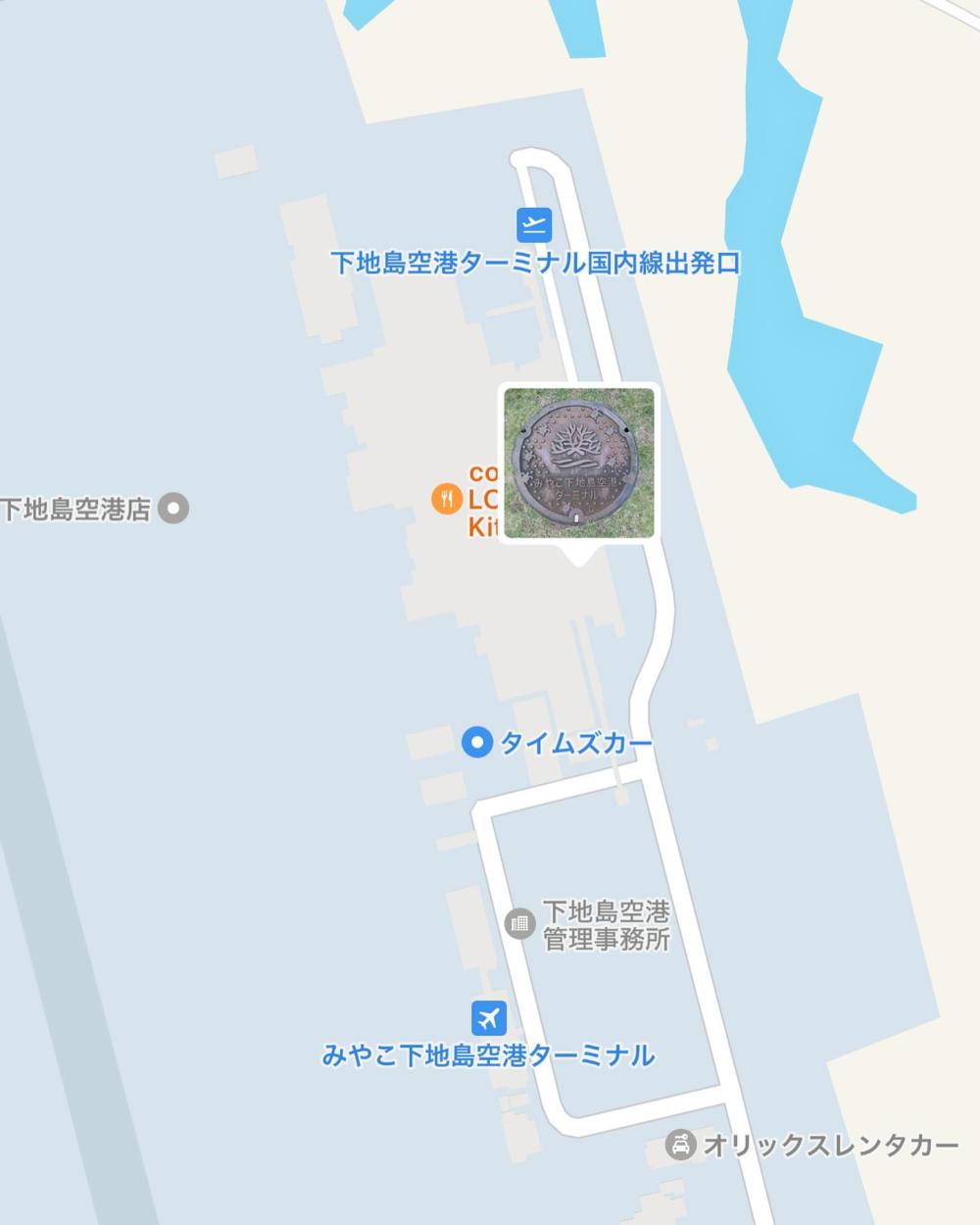
Task: Tap the タイムズカー map pin
Action: [476, 743]
